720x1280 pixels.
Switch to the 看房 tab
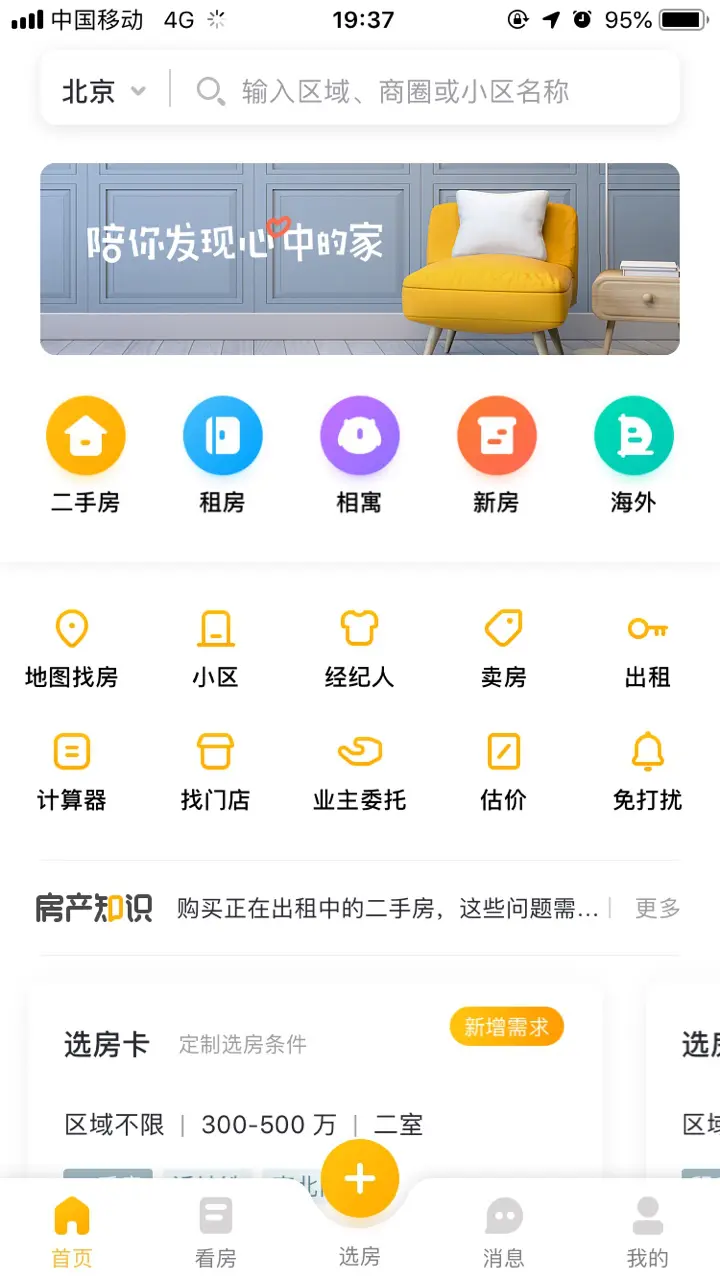tap(216, 1231)
